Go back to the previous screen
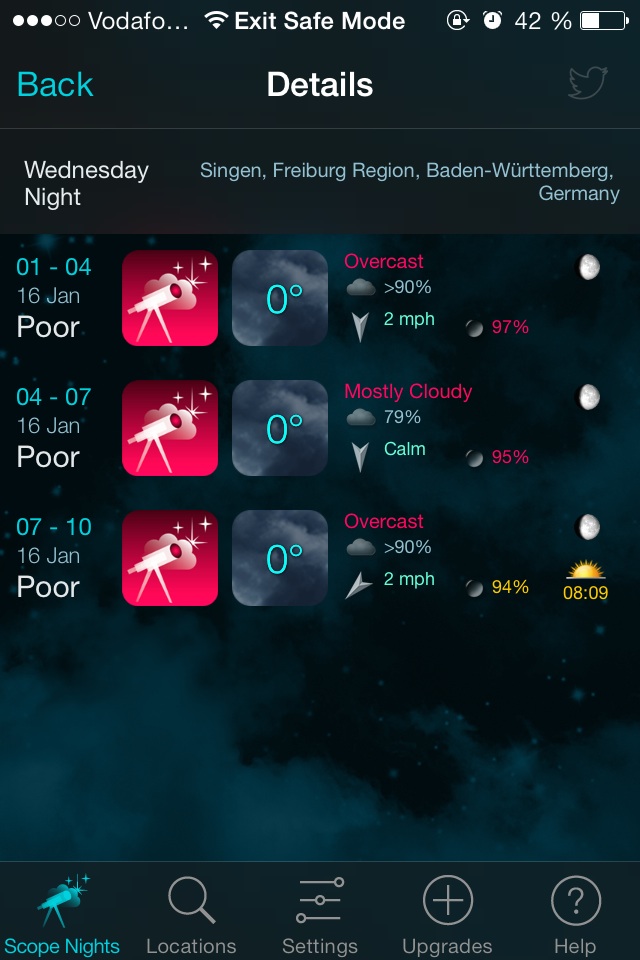640x960 pixels. coord(55,85)
